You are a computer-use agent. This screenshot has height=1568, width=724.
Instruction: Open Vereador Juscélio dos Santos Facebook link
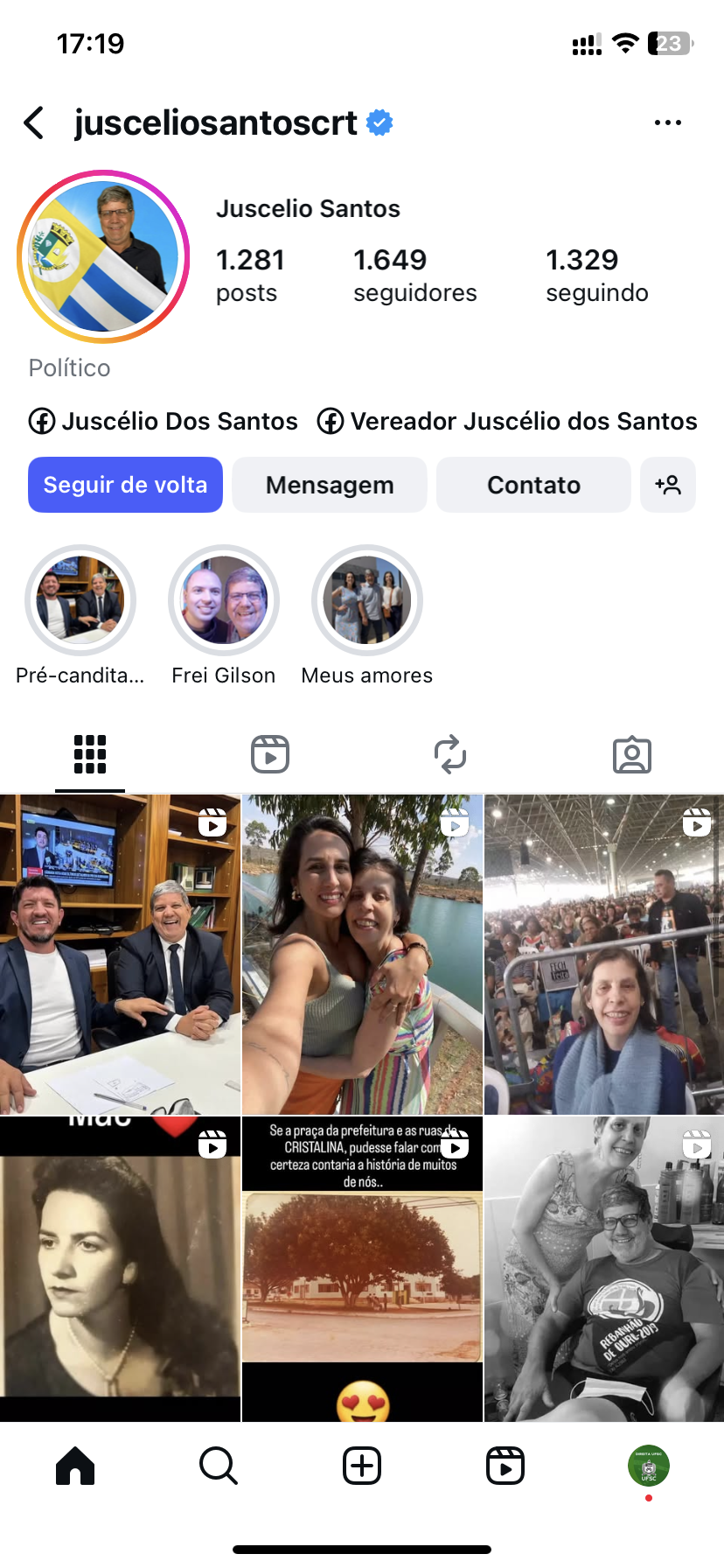507,421
